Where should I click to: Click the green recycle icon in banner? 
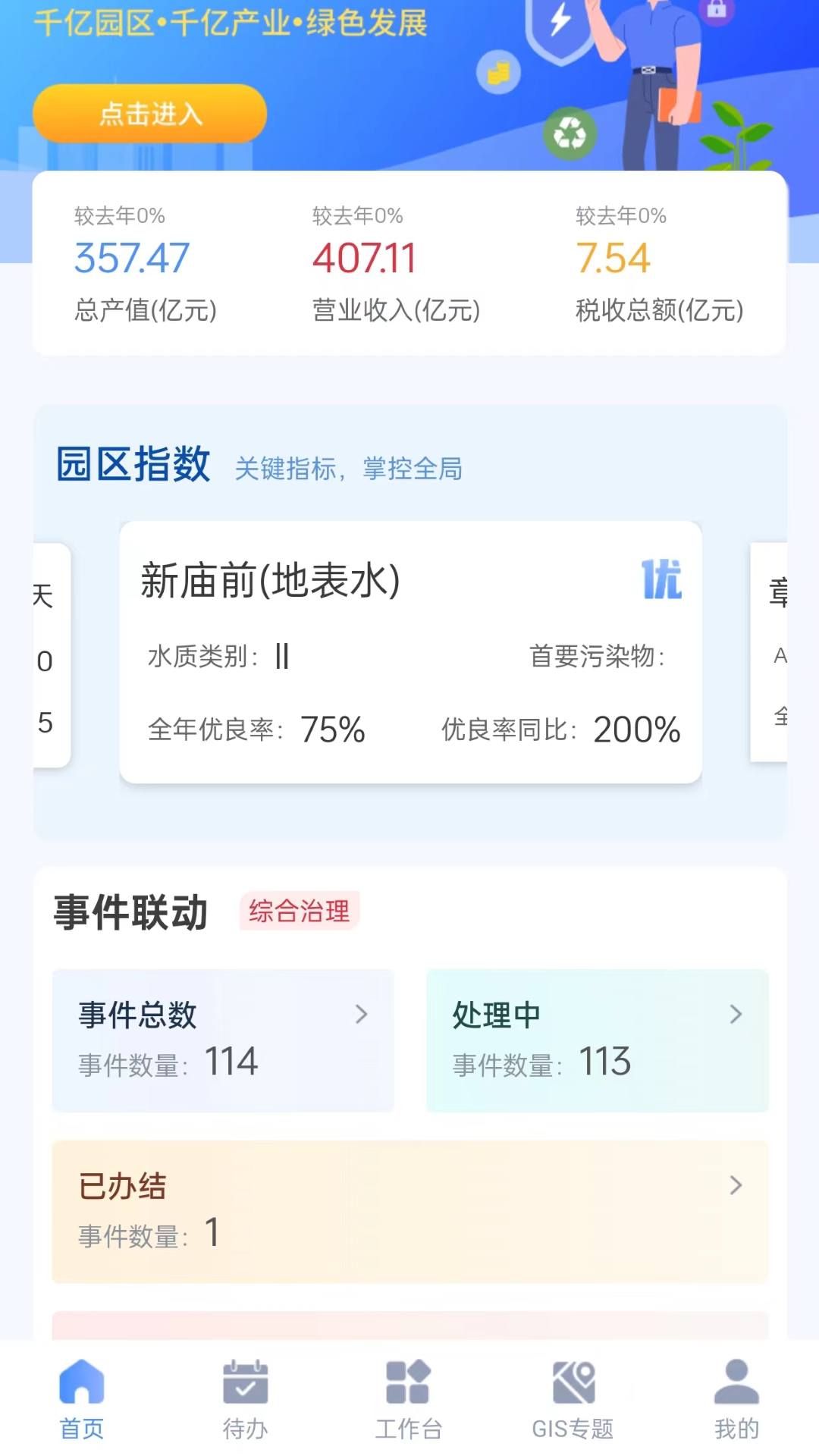pos(570,134)
